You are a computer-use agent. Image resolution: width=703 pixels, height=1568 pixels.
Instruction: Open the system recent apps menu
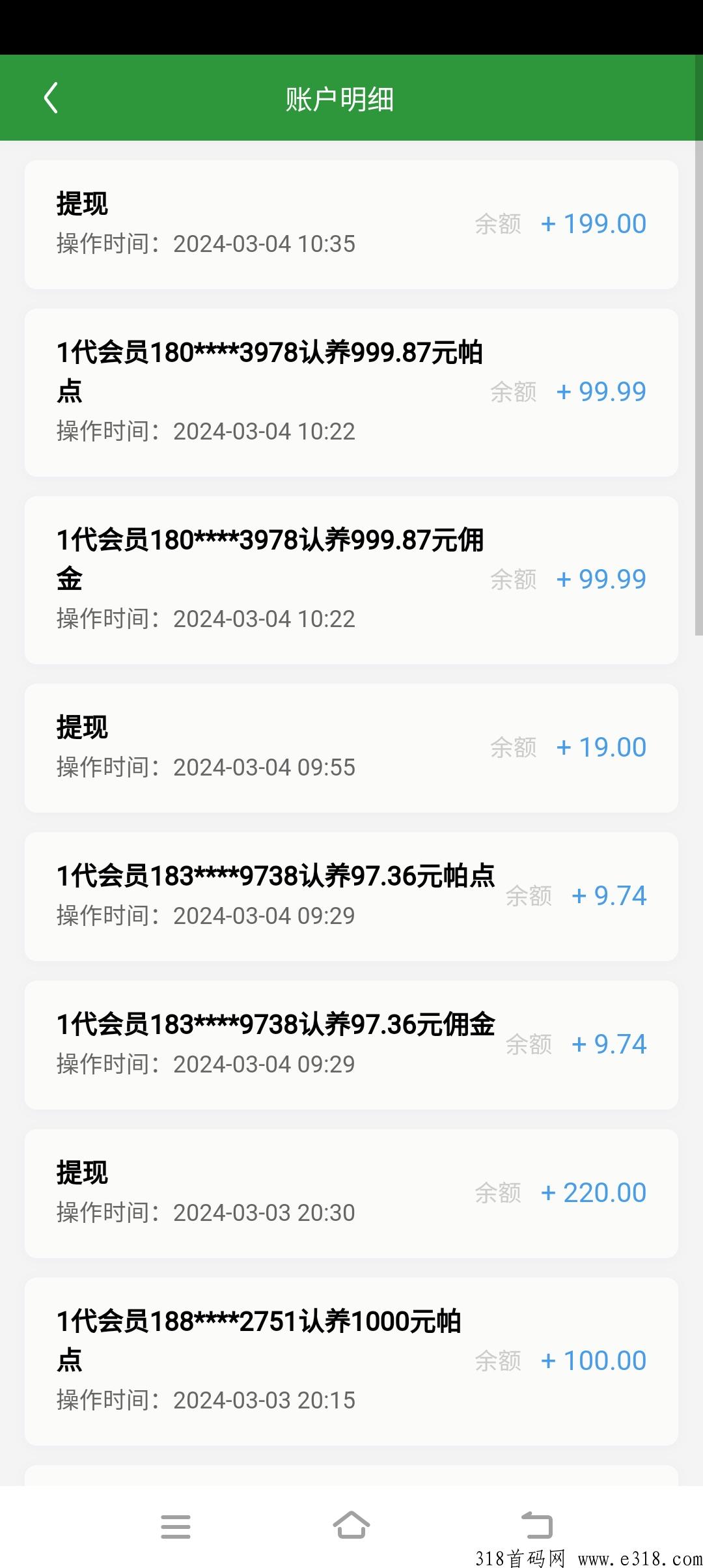pos(176,1526)
